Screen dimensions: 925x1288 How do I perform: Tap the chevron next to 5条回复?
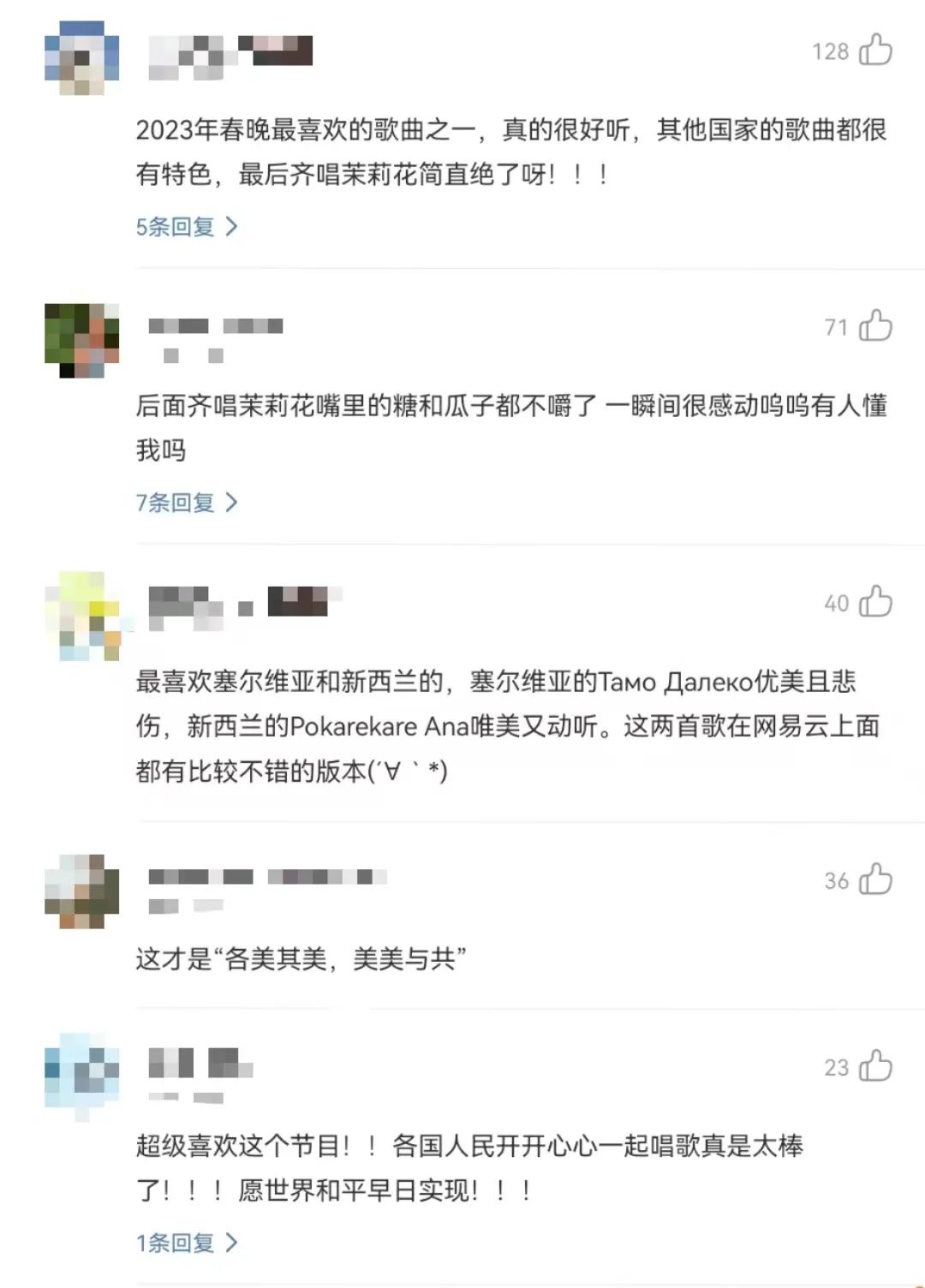click(231, 227)
